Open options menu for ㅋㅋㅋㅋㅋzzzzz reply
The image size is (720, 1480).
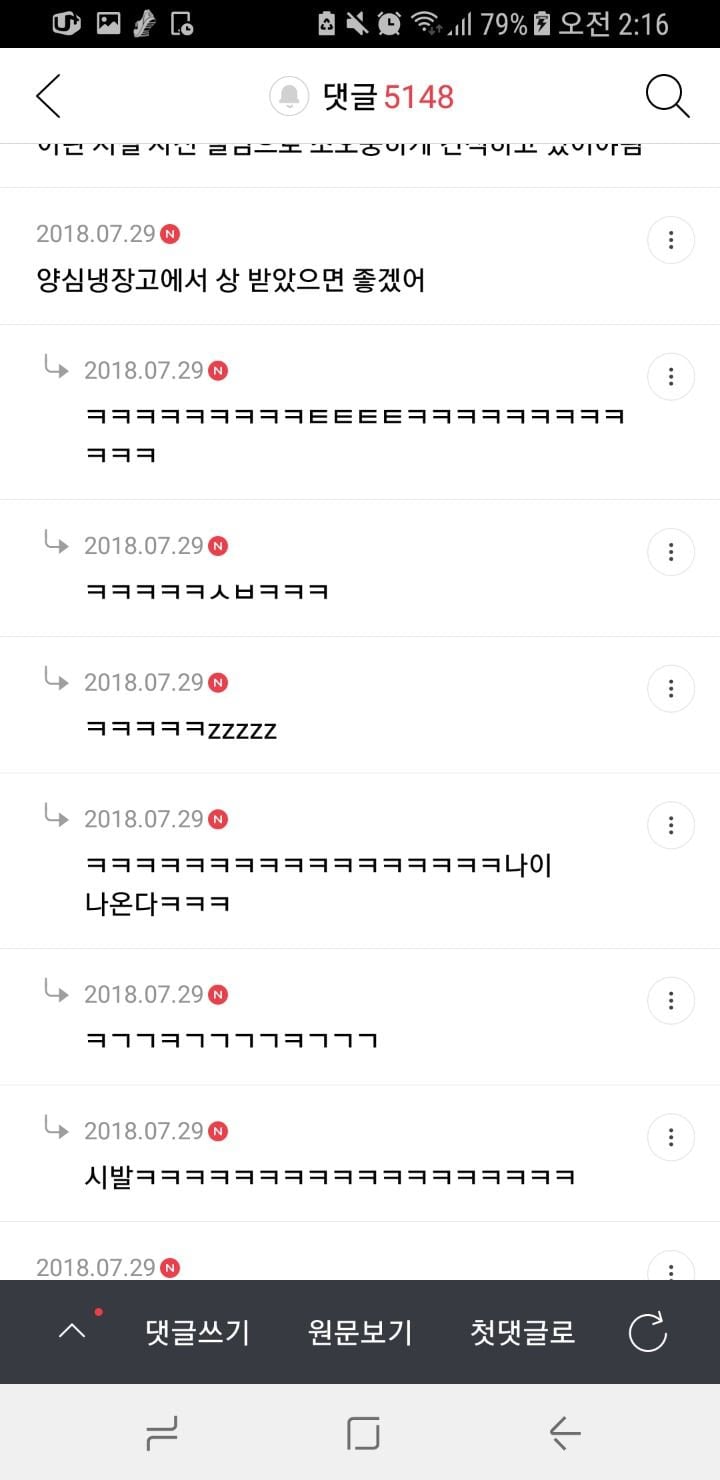(x=671, y=688)
